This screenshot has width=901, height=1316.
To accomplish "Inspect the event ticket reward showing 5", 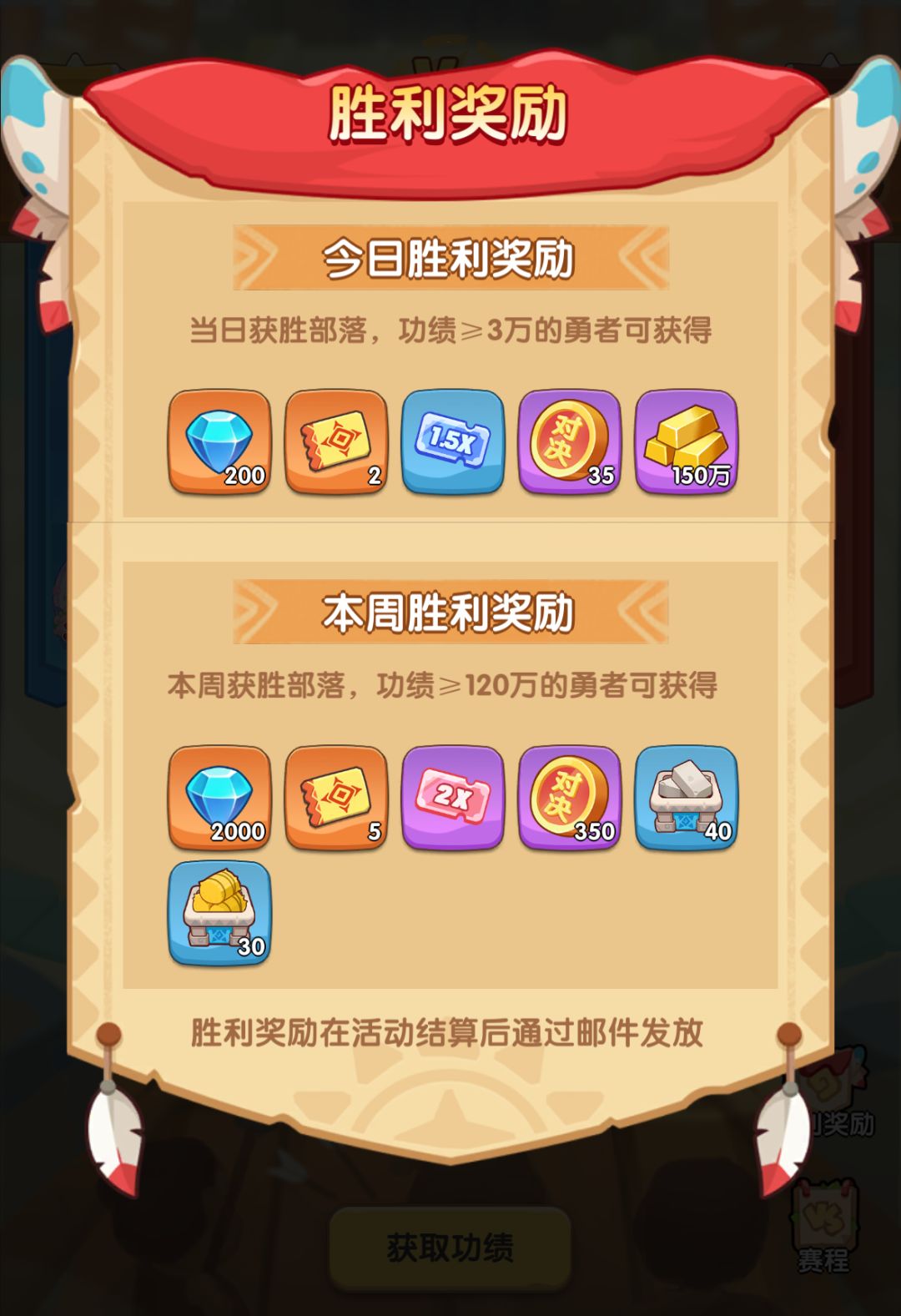I will (x=336, y=799).
